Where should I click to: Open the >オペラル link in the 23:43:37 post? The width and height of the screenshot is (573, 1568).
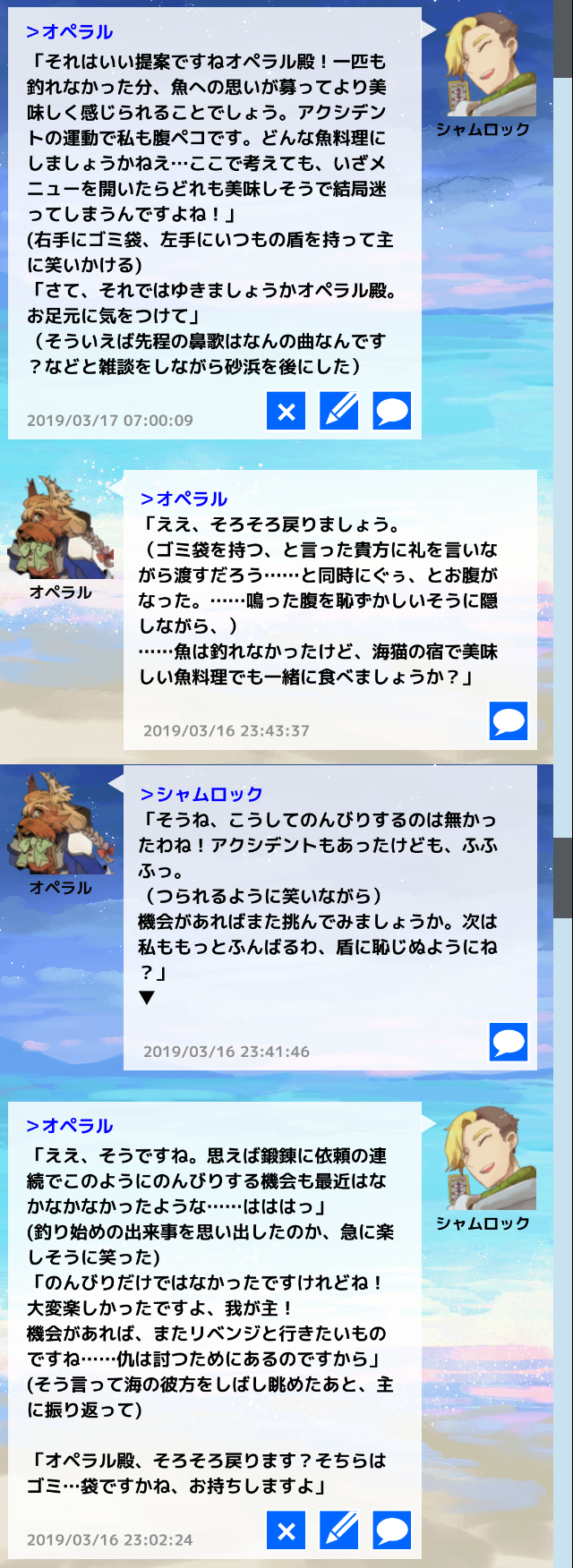point(184,499)
